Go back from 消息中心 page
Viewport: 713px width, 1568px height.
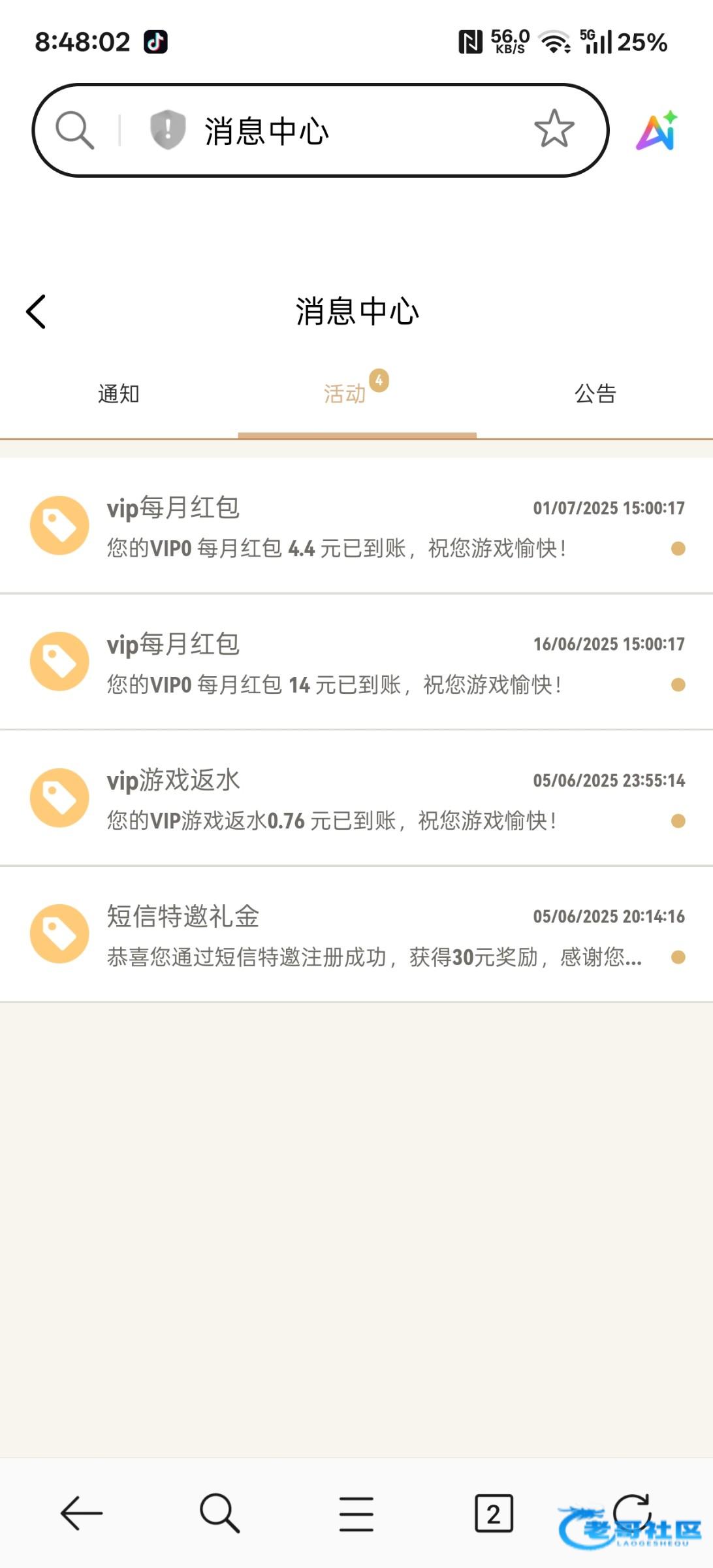click(36, 311)
